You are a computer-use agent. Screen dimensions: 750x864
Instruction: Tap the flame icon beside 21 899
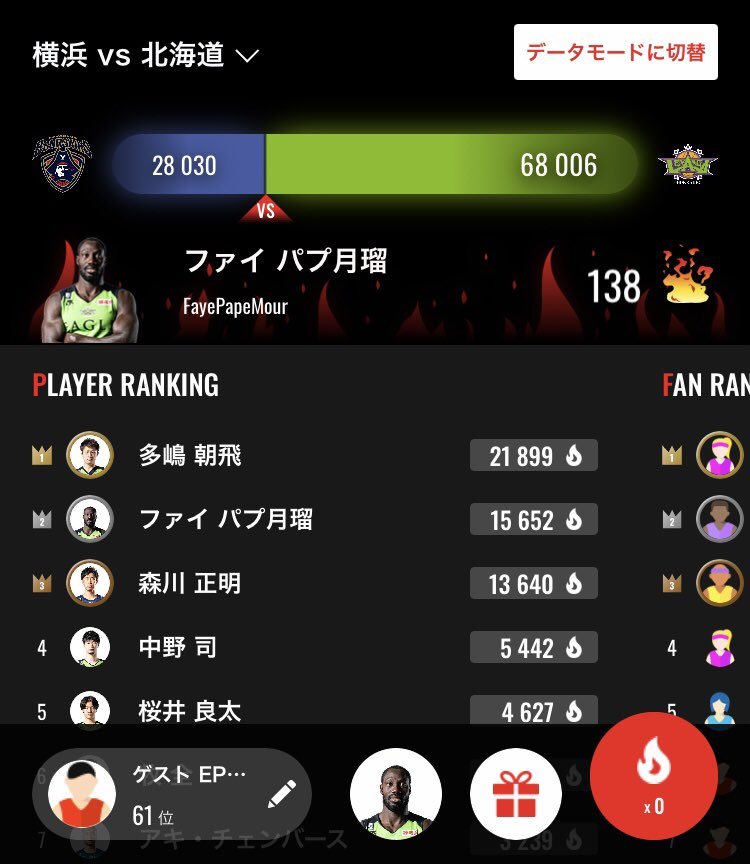[x=573, y=455]
